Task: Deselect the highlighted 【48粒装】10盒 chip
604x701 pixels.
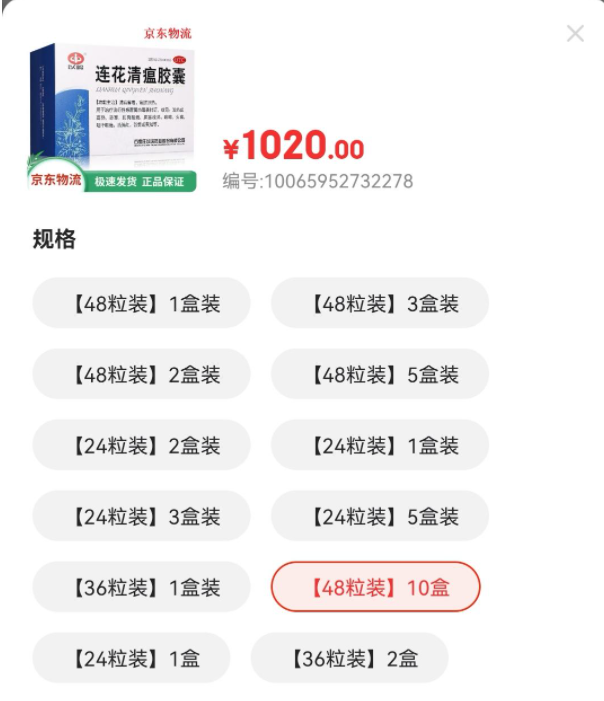Action: click(376, 587)
